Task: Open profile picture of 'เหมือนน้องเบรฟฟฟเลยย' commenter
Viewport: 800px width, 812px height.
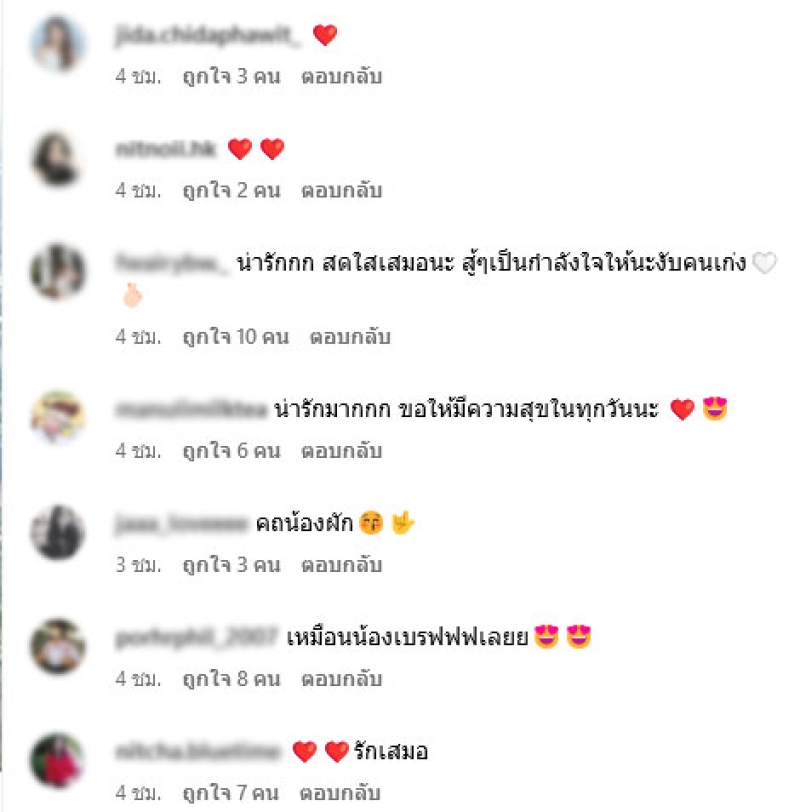Action: [x=58, y=647]
